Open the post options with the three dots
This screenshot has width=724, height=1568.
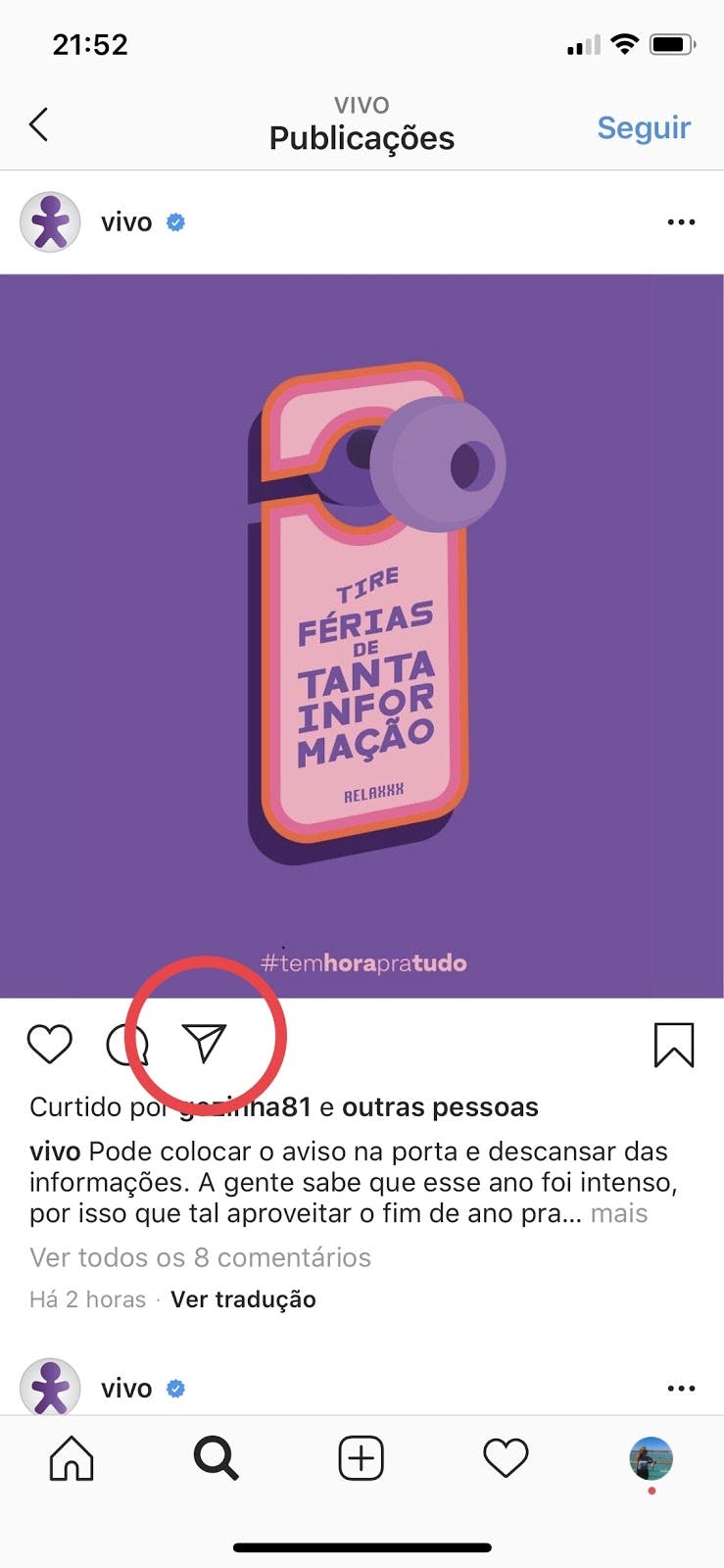(x=680, y=221)
